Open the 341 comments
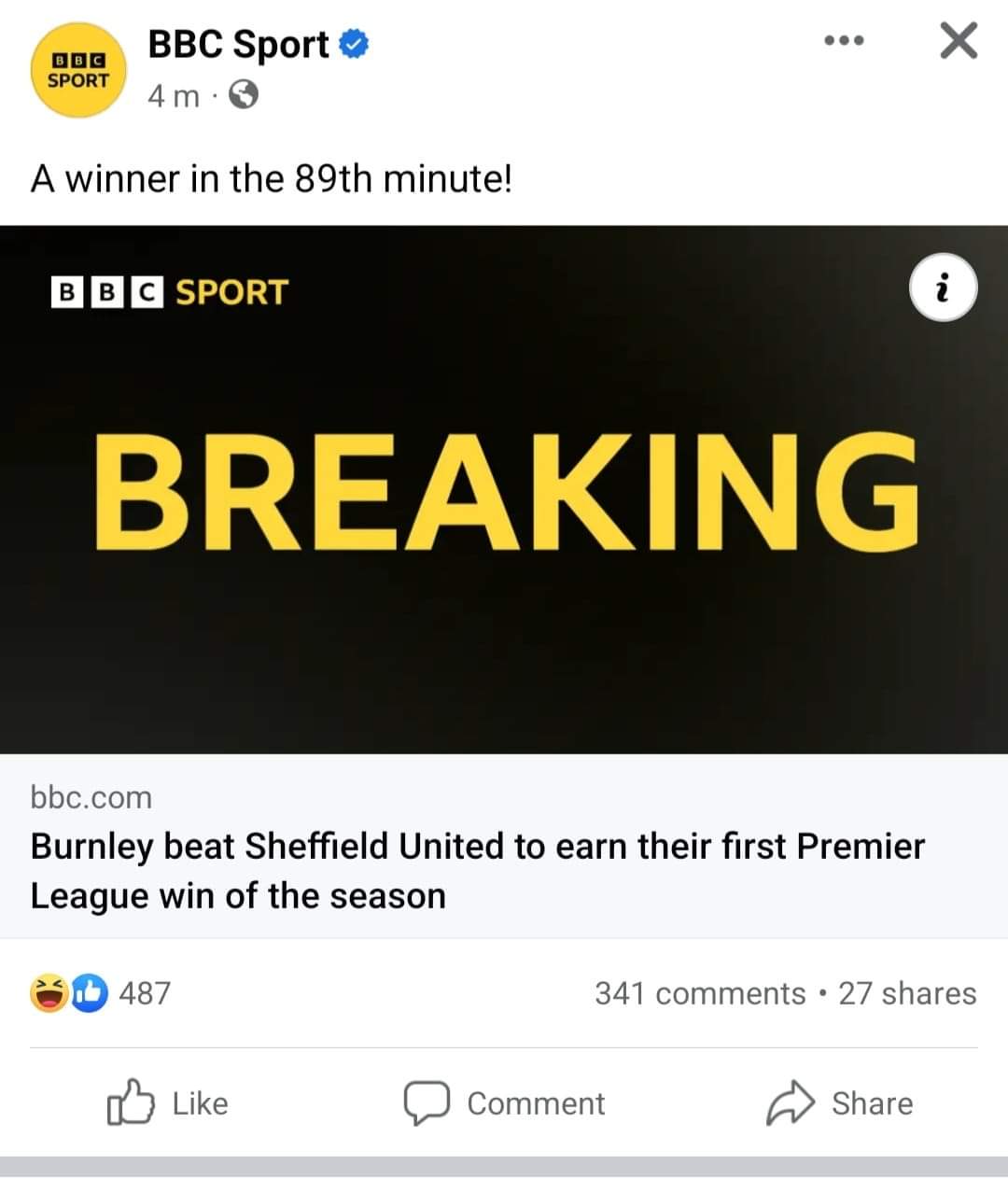 [x=700, y=993]
